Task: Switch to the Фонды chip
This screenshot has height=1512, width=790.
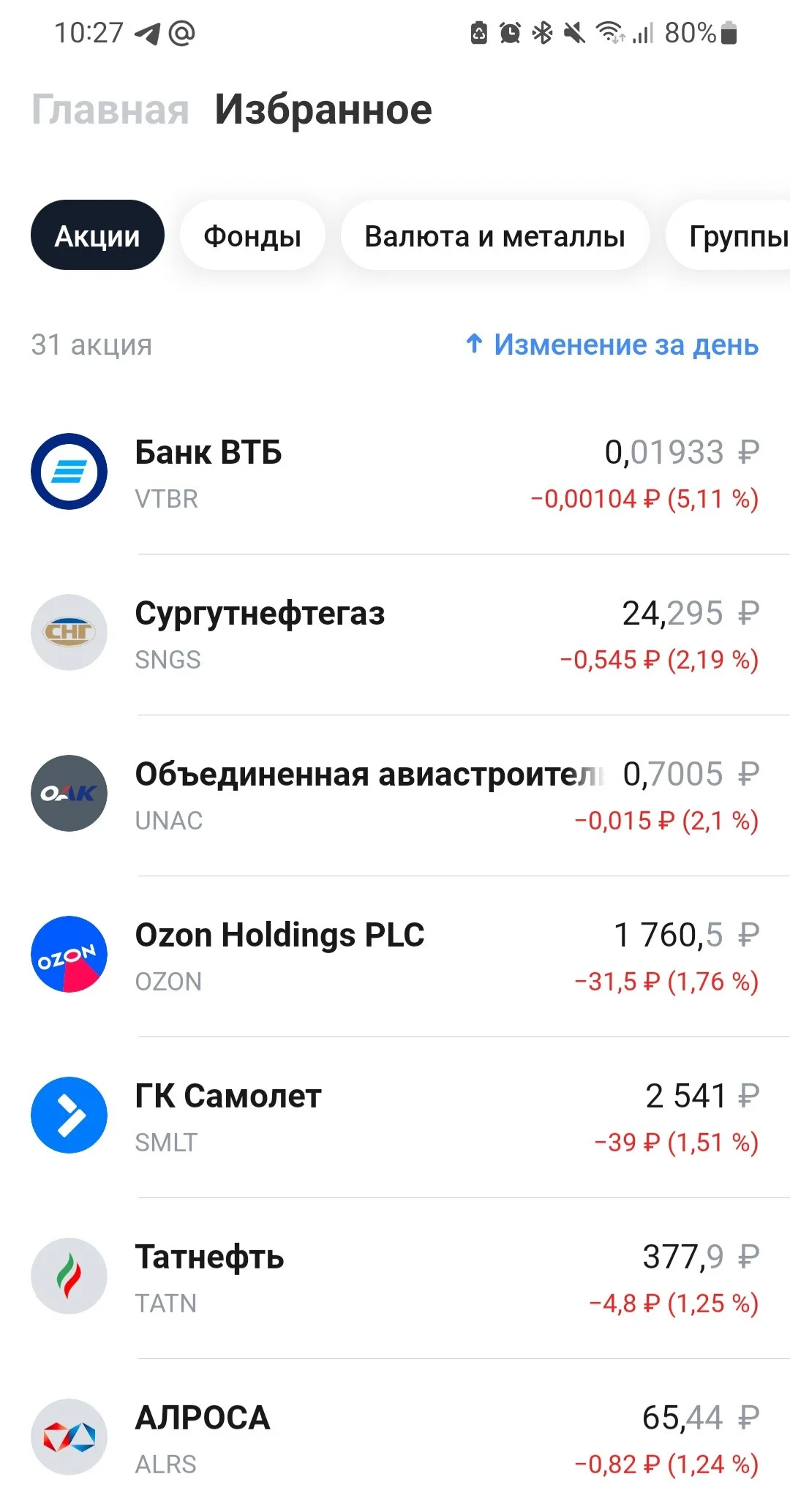Action: [252, 236]
